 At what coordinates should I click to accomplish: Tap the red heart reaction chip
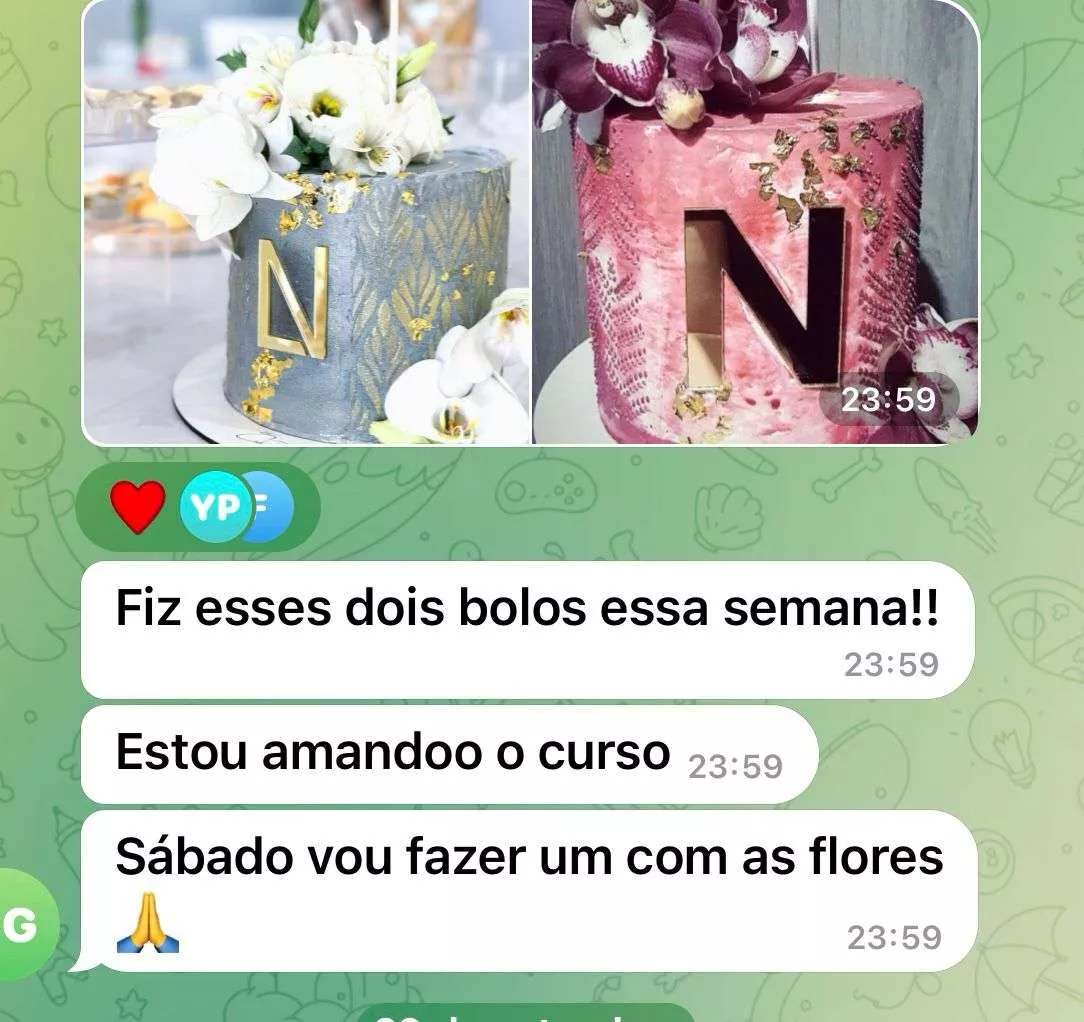[x=137, y=507]
